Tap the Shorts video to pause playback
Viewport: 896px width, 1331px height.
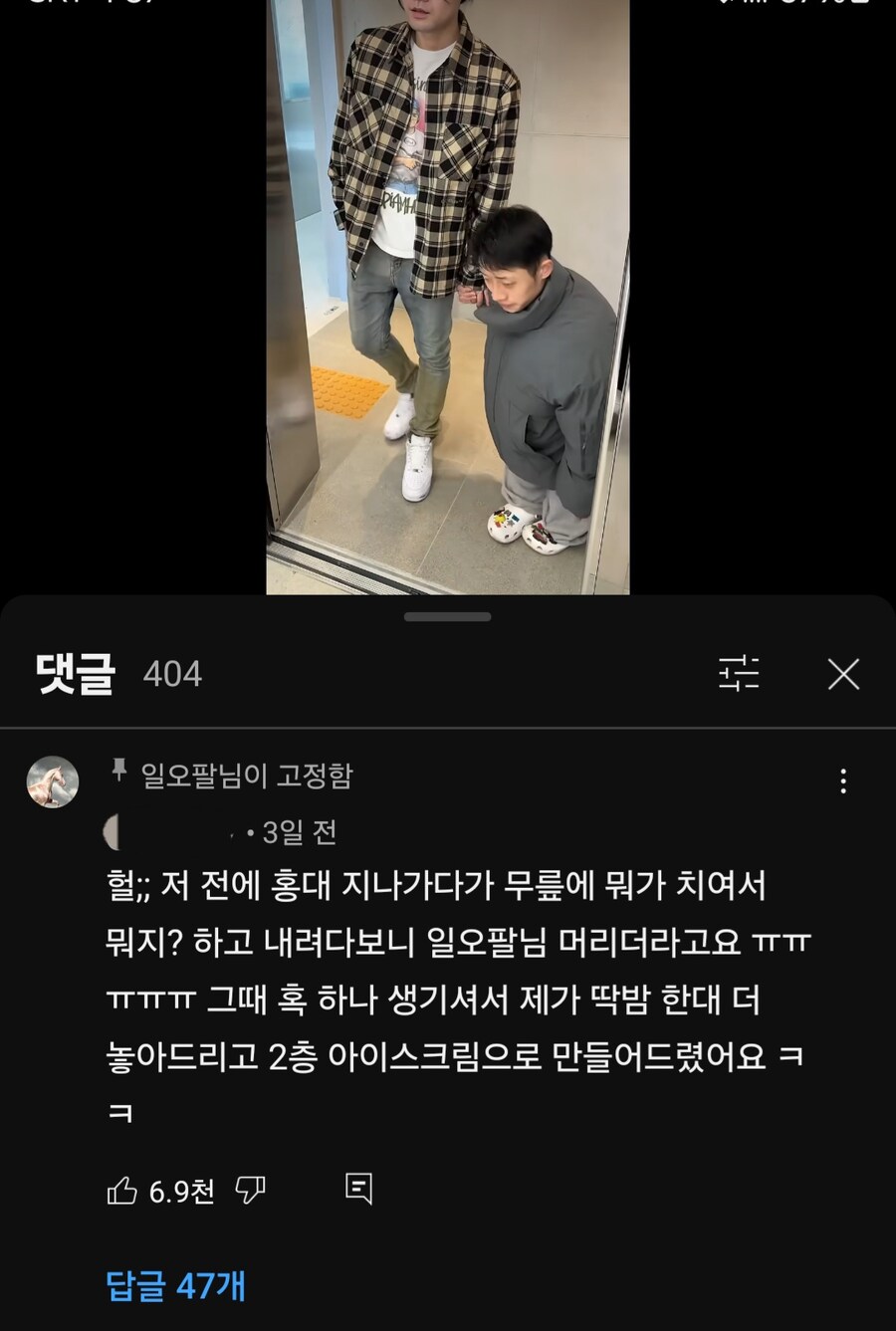point(448,299)
